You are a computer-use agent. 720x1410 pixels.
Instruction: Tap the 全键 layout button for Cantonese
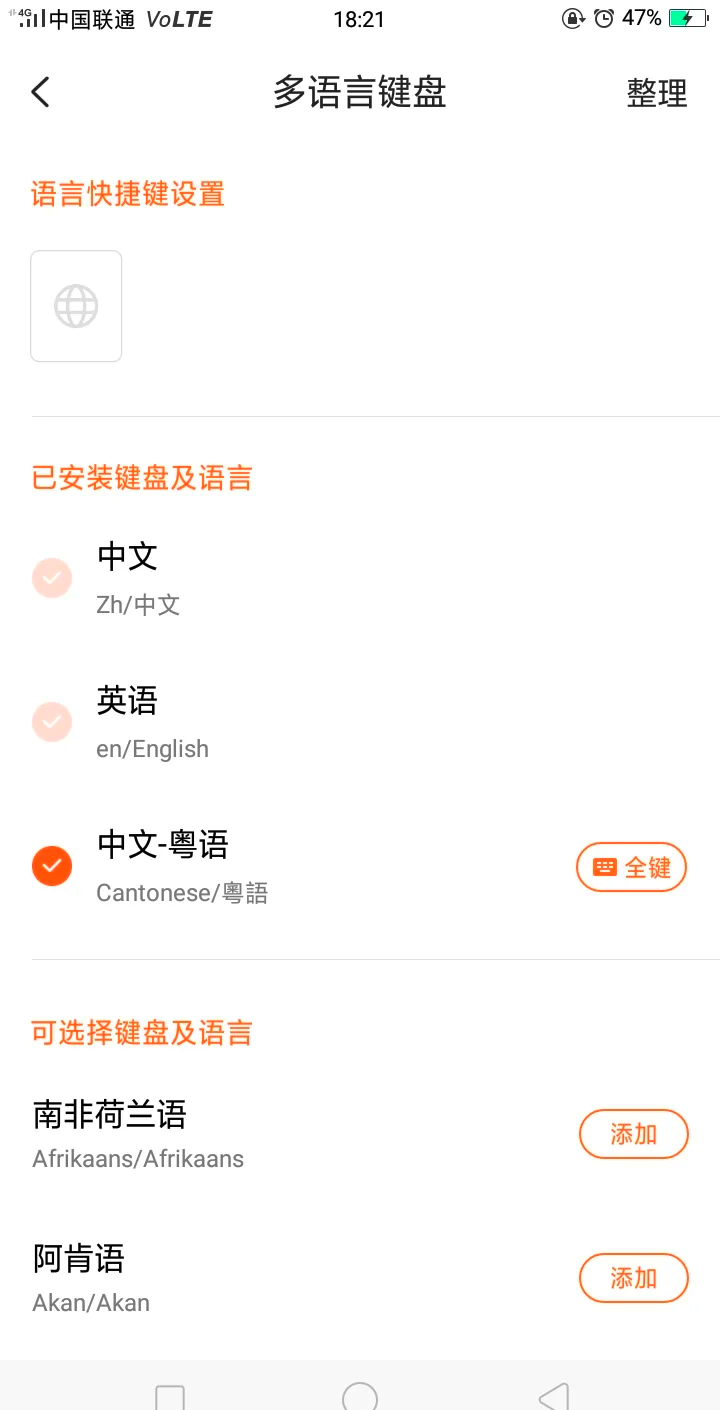(x=631, y=867)
